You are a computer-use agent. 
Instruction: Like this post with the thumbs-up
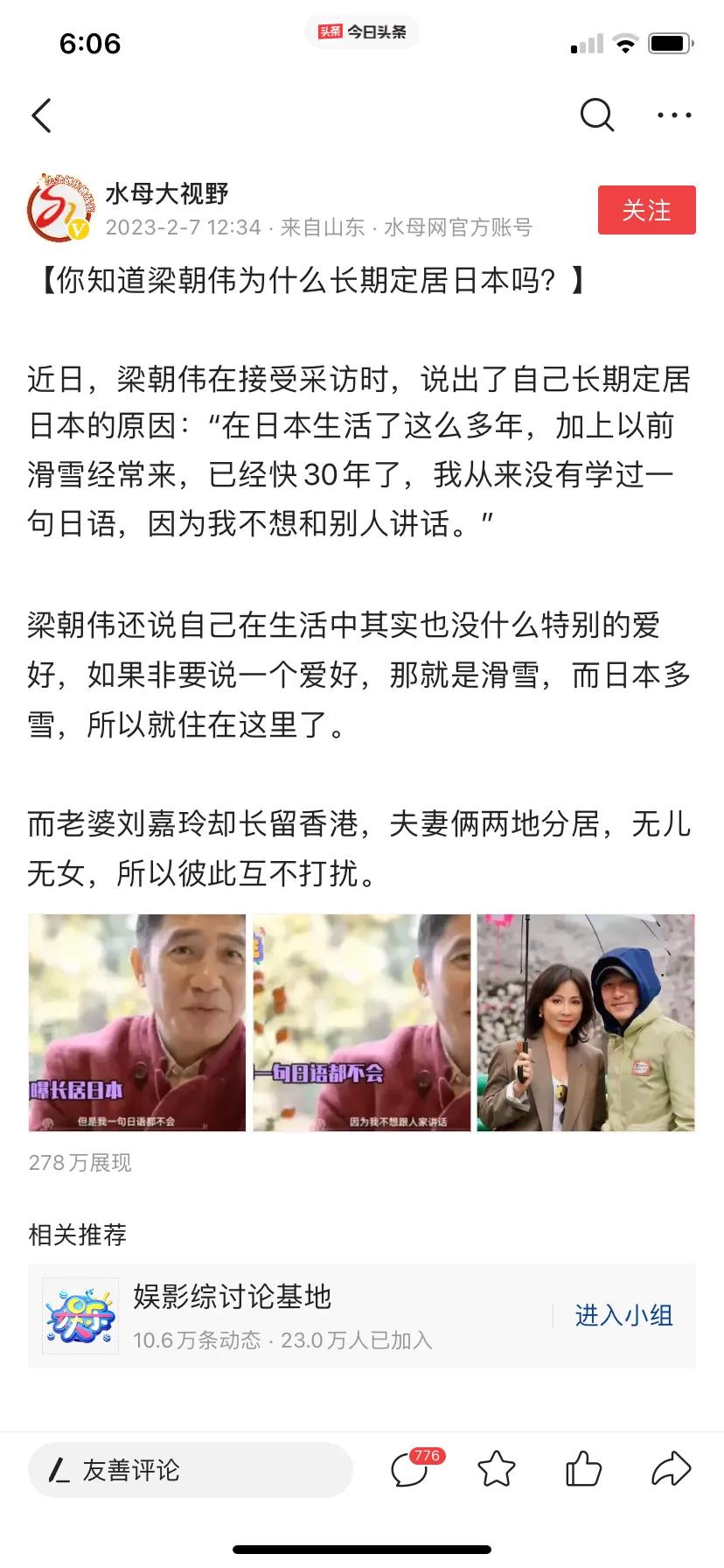pos(583,1470)
